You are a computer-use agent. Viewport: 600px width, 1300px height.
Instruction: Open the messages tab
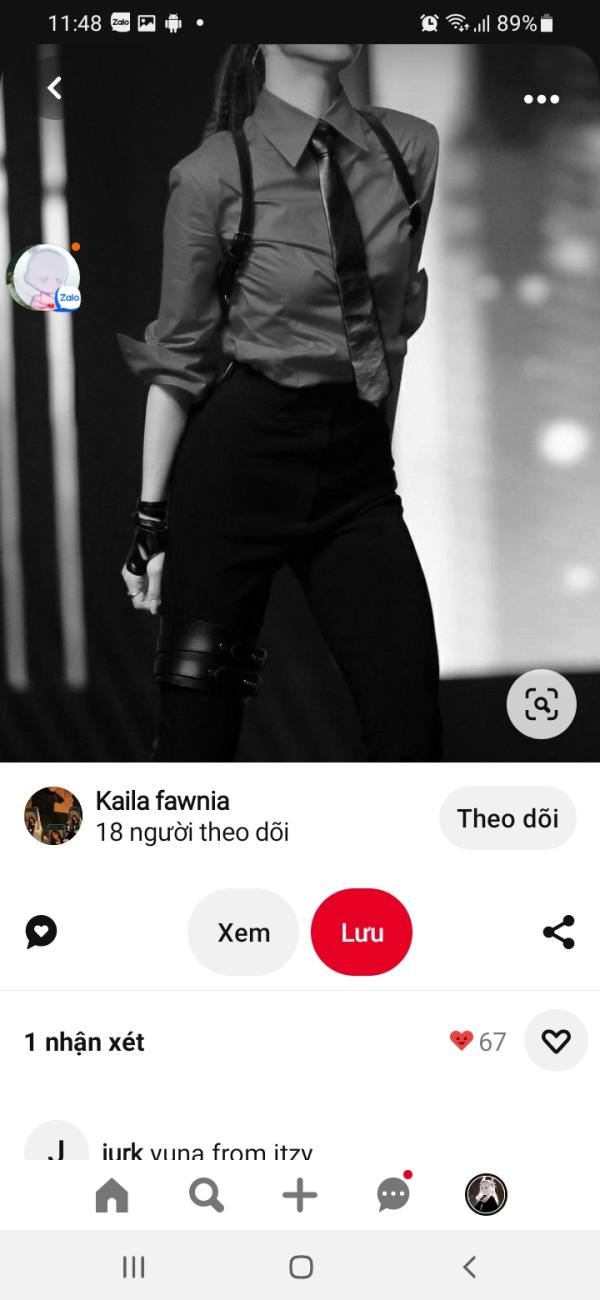point(393,1195)
